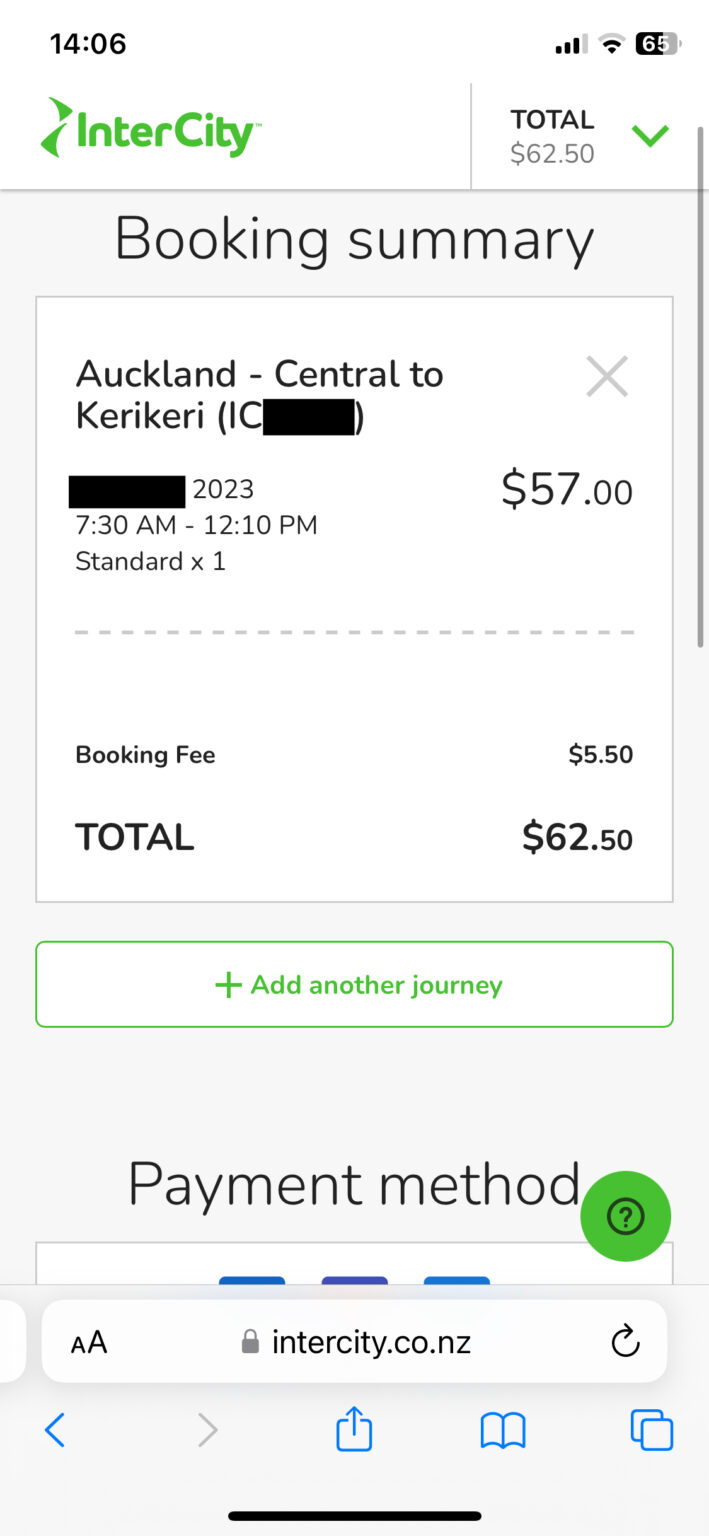Open the help question mark button
Viewport: 709px width, 1536px height.
pyautogui.click(x=626, y=1216)
